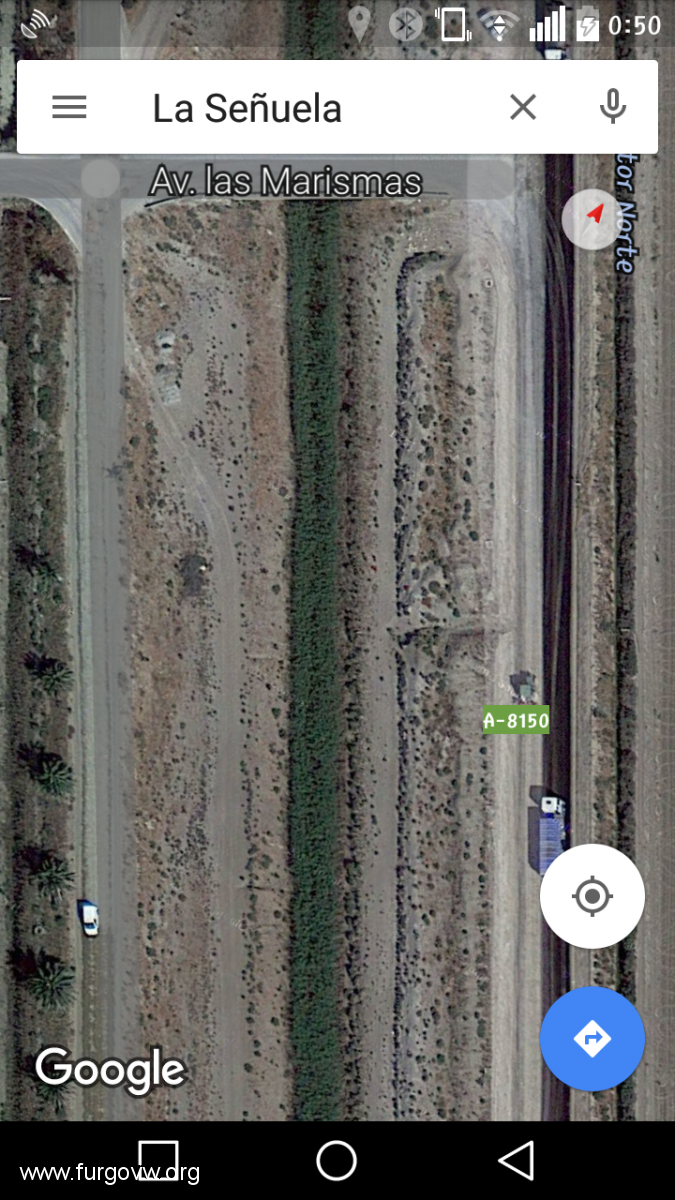
Task: Go back using the system back button
Action: pyautogui.click(x=516, y=1160)
